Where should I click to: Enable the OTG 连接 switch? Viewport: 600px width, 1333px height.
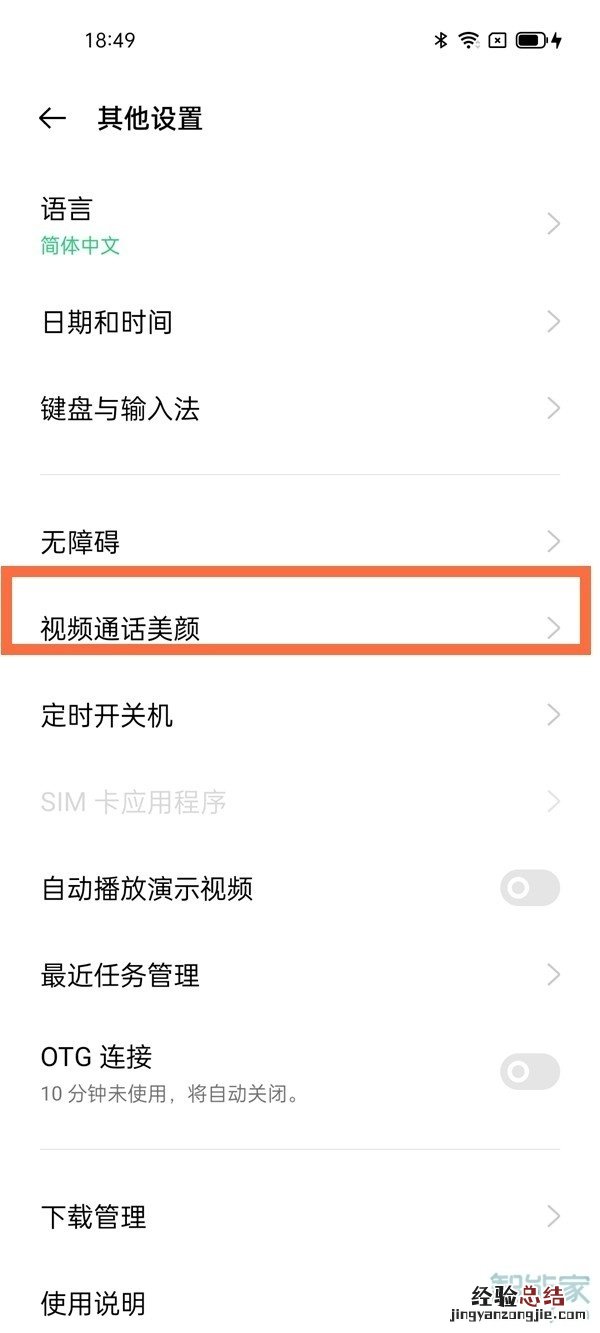529,1072
